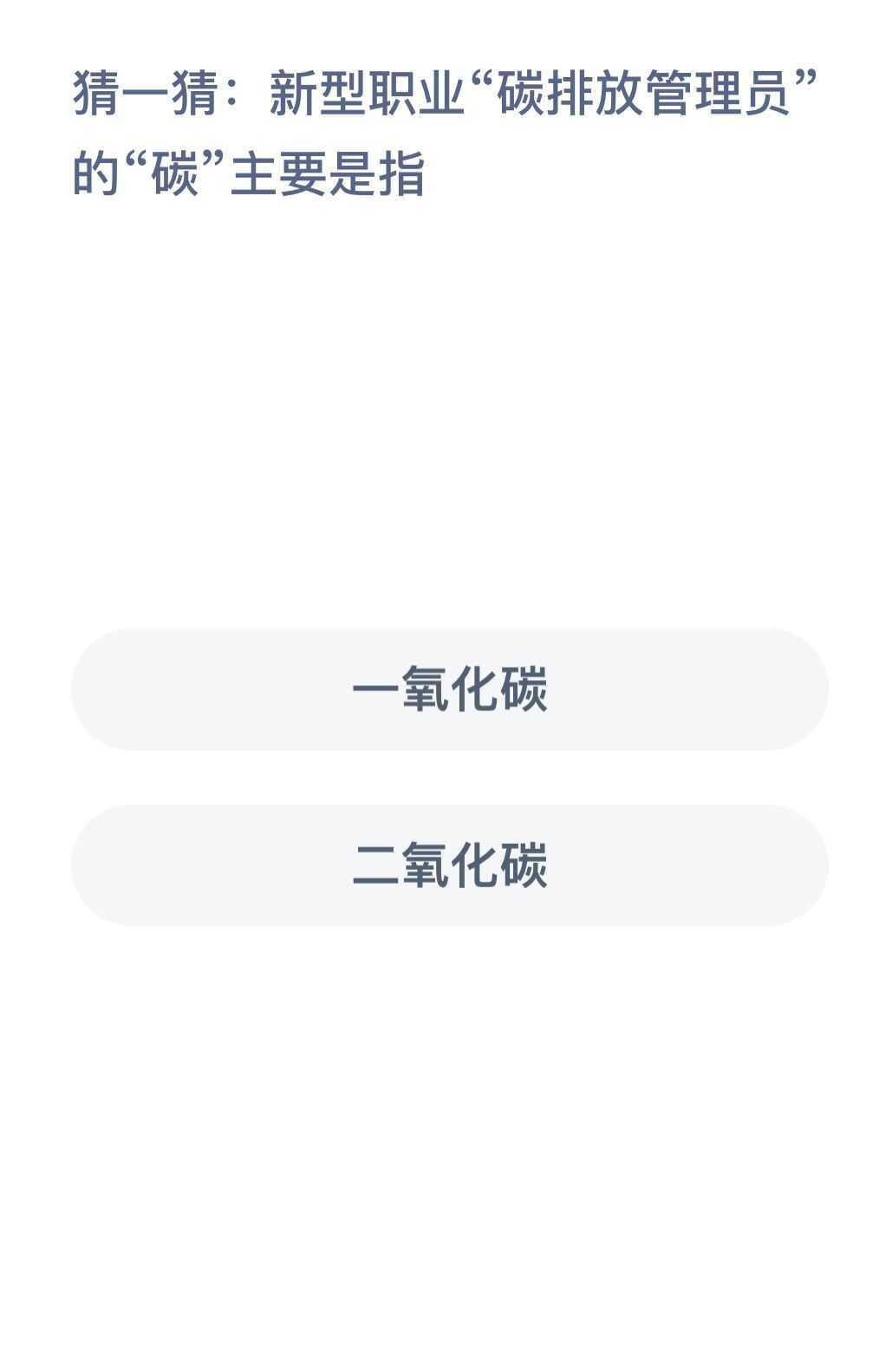Select the answer 一氧化碳
Viewport: 879px width, 1372px height.
tap(449, 689)
